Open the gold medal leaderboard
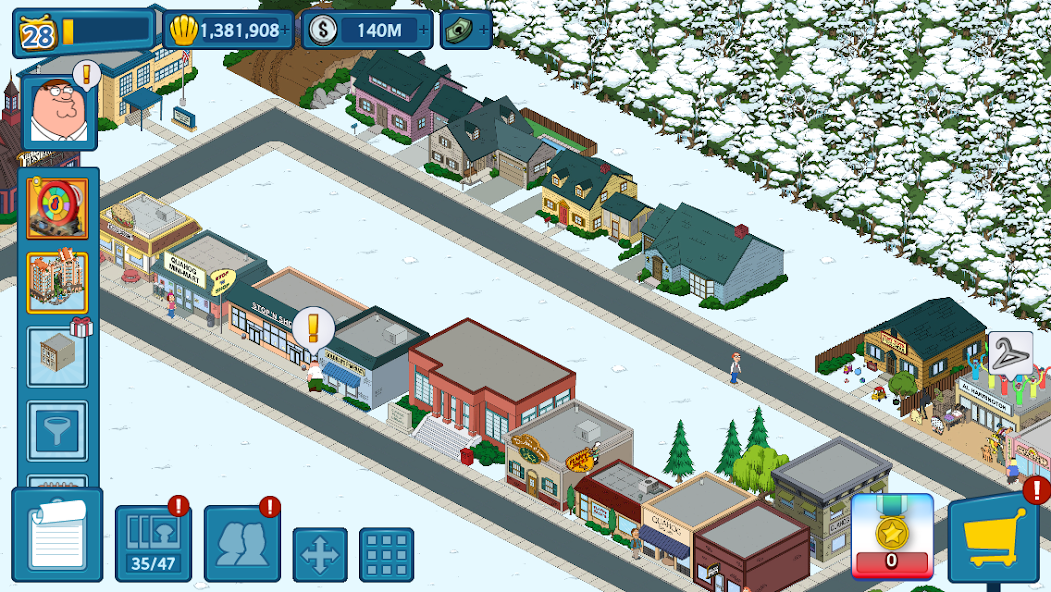Image resolution: width=1051 pixels, height=592 pixels. [x=891, y=536]
